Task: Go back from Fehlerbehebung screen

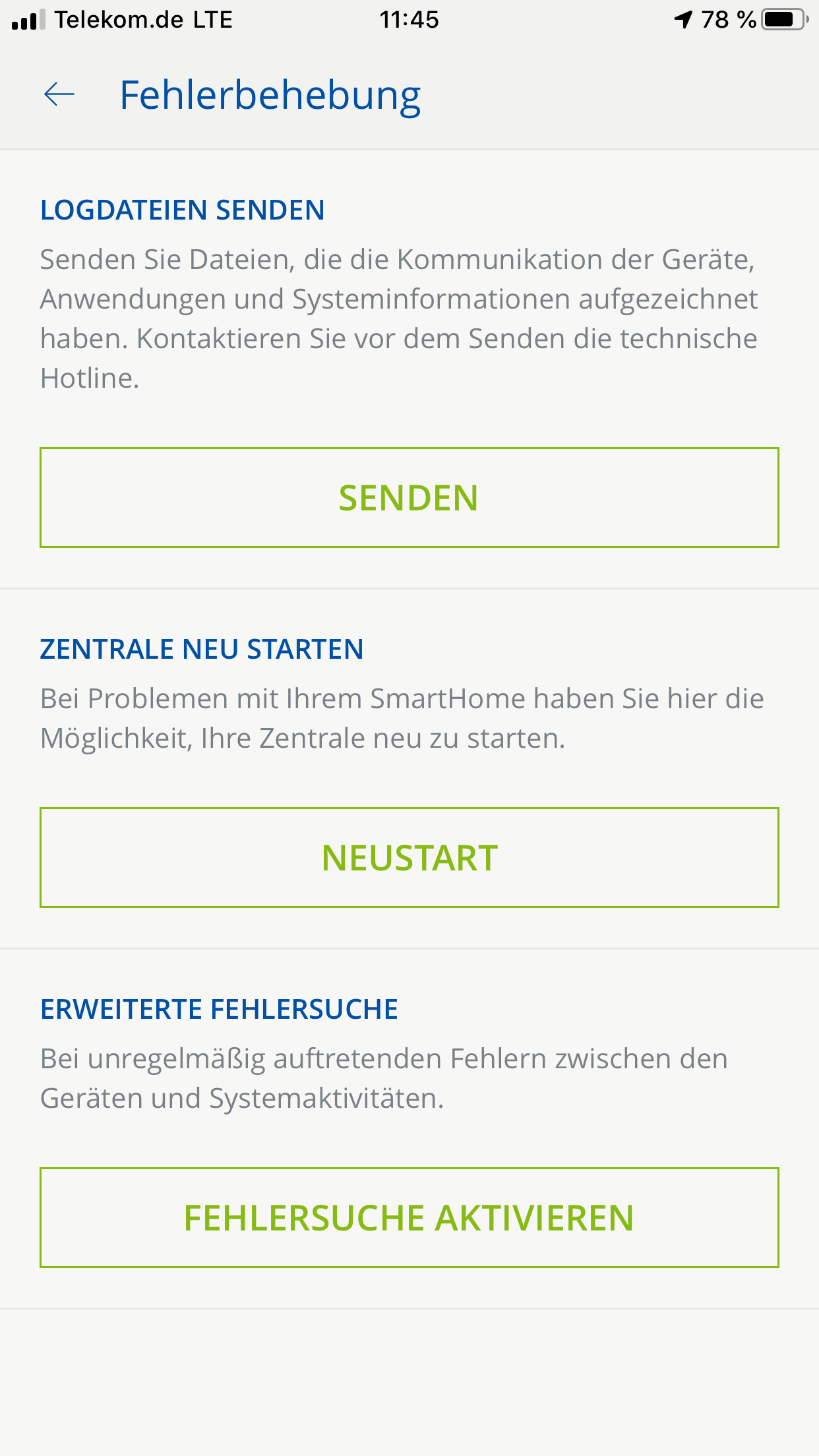Action: click(59, 94)
